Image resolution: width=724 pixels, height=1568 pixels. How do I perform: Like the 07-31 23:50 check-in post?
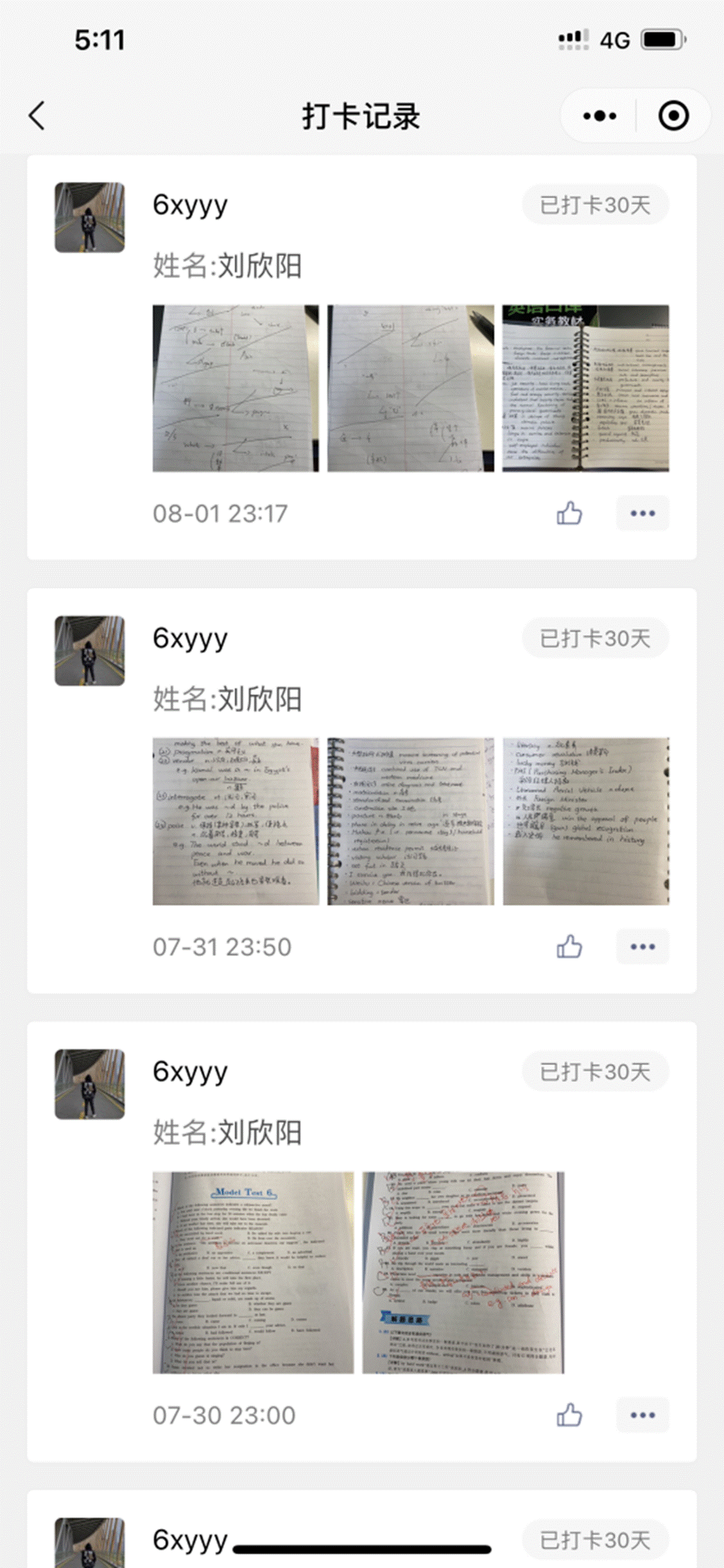click(569, 946)
